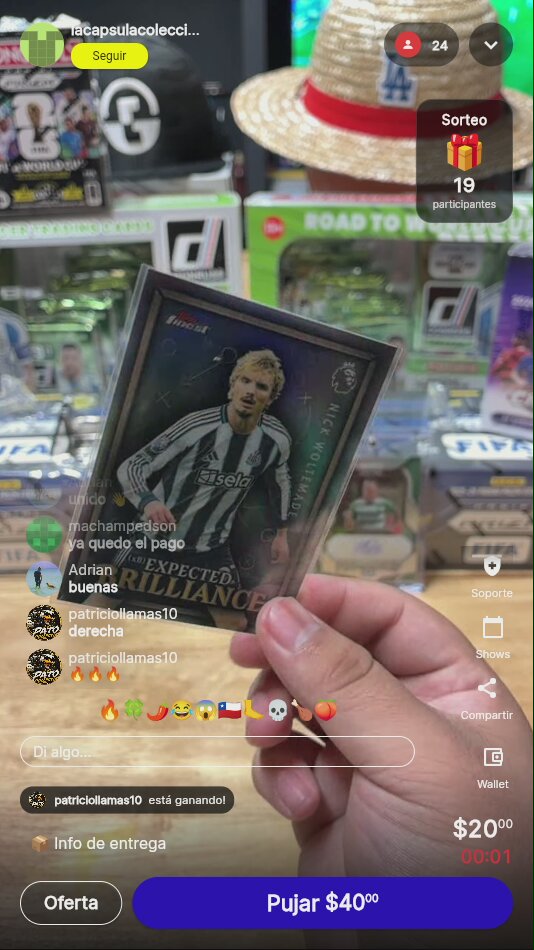Open lacapsulacolecci seller profile
Viewport: 534px width, 950px height.
coord(135,30)
